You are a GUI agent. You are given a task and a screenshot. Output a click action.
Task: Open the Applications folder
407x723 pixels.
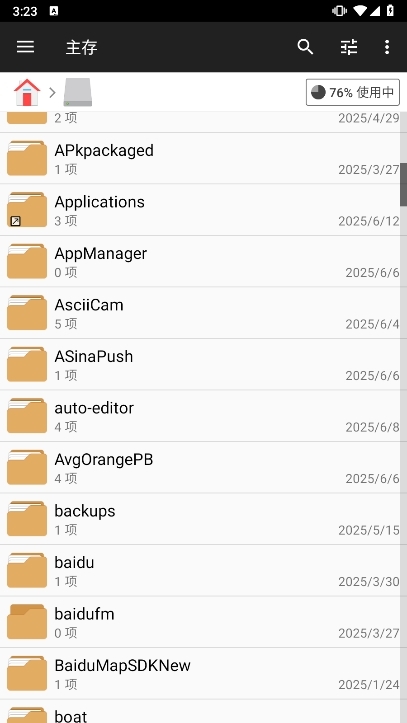(200, 210)
